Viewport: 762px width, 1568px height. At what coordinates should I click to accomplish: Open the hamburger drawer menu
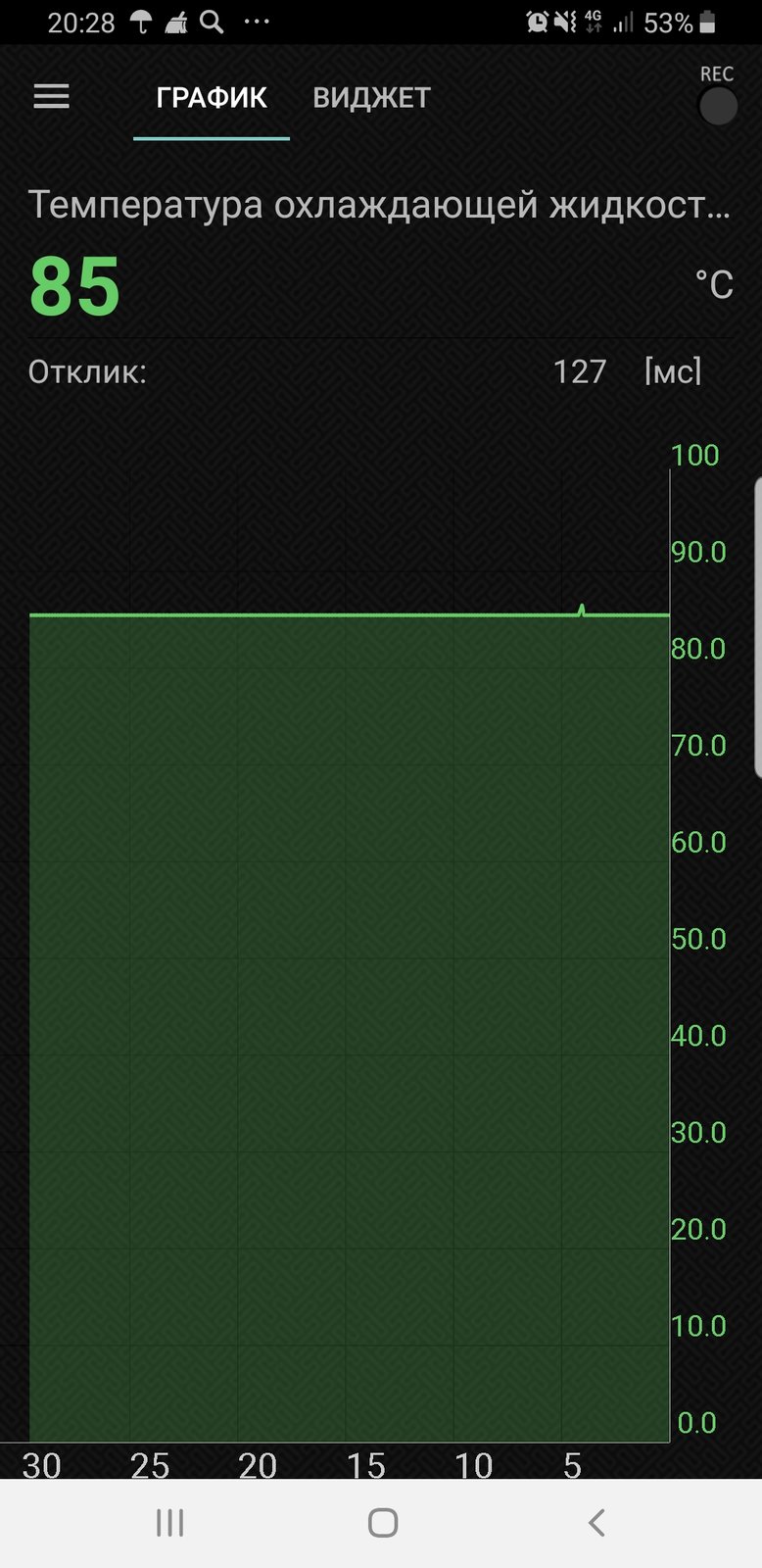pyautogui.click(x=52, y=96)
